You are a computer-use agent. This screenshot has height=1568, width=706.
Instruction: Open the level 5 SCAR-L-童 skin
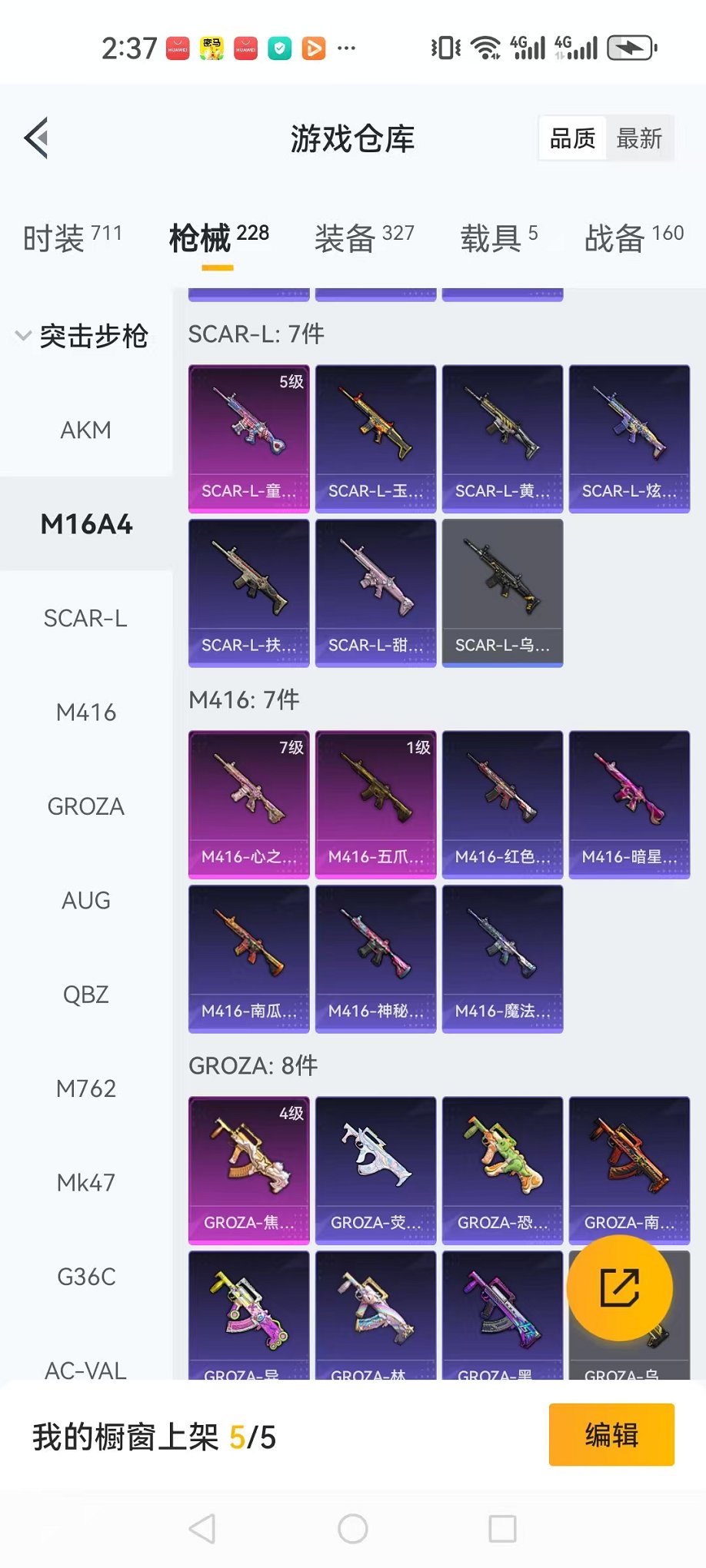[x=248, y=438]
